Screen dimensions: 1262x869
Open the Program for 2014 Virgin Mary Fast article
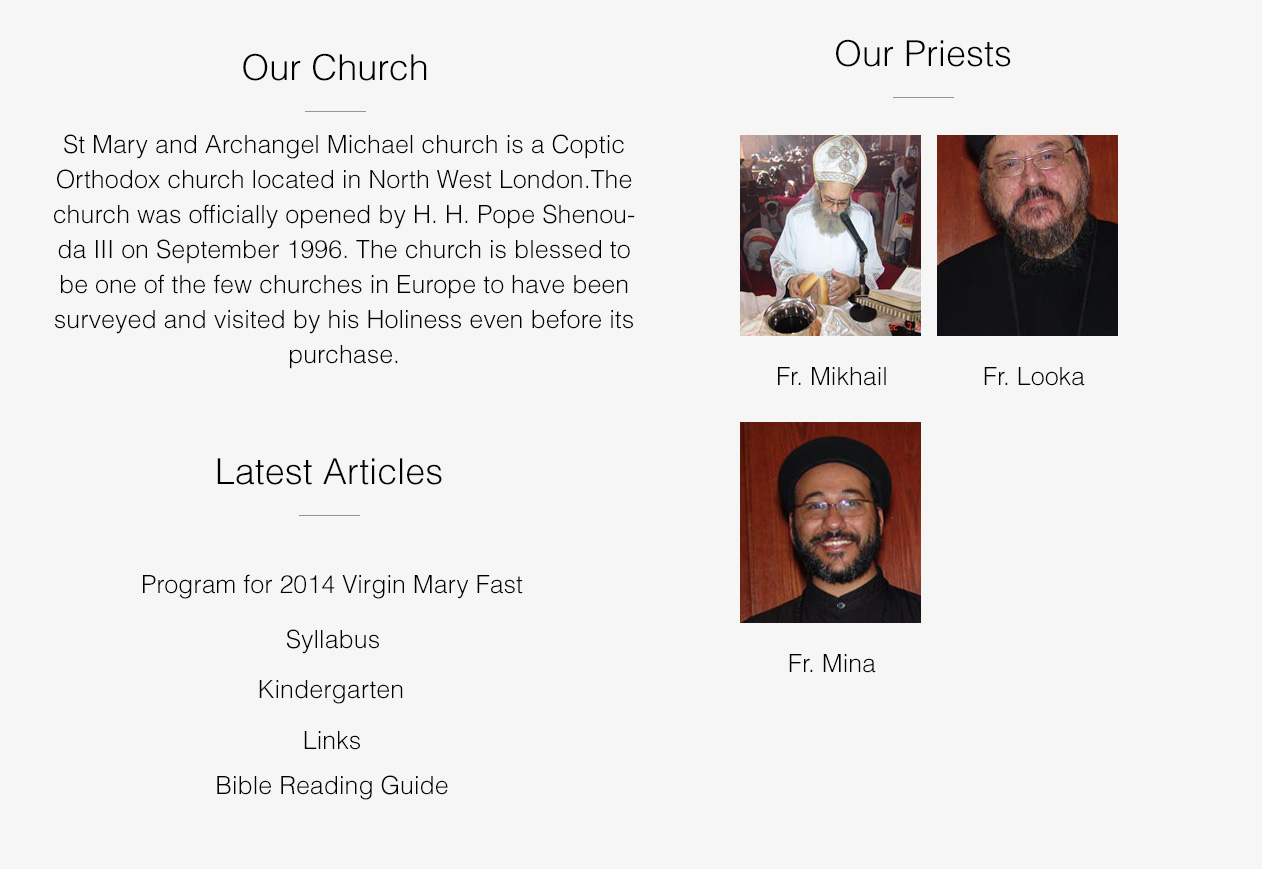tap(331, 585)
